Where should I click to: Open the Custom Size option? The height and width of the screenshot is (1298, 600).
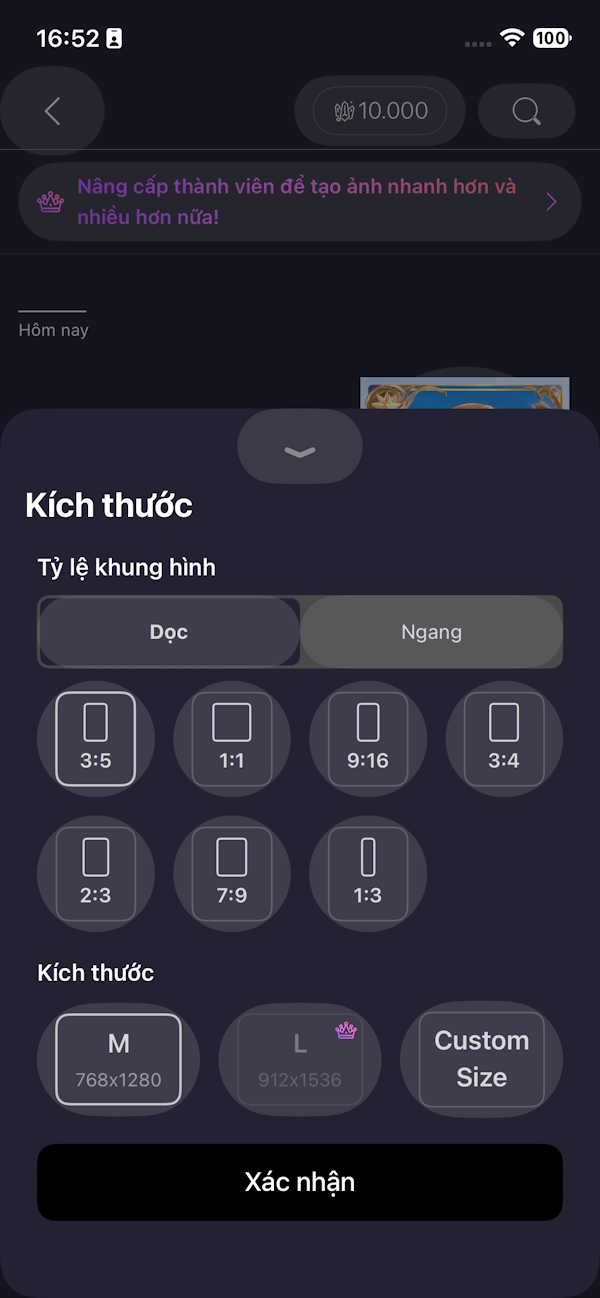coord(481,1059)
